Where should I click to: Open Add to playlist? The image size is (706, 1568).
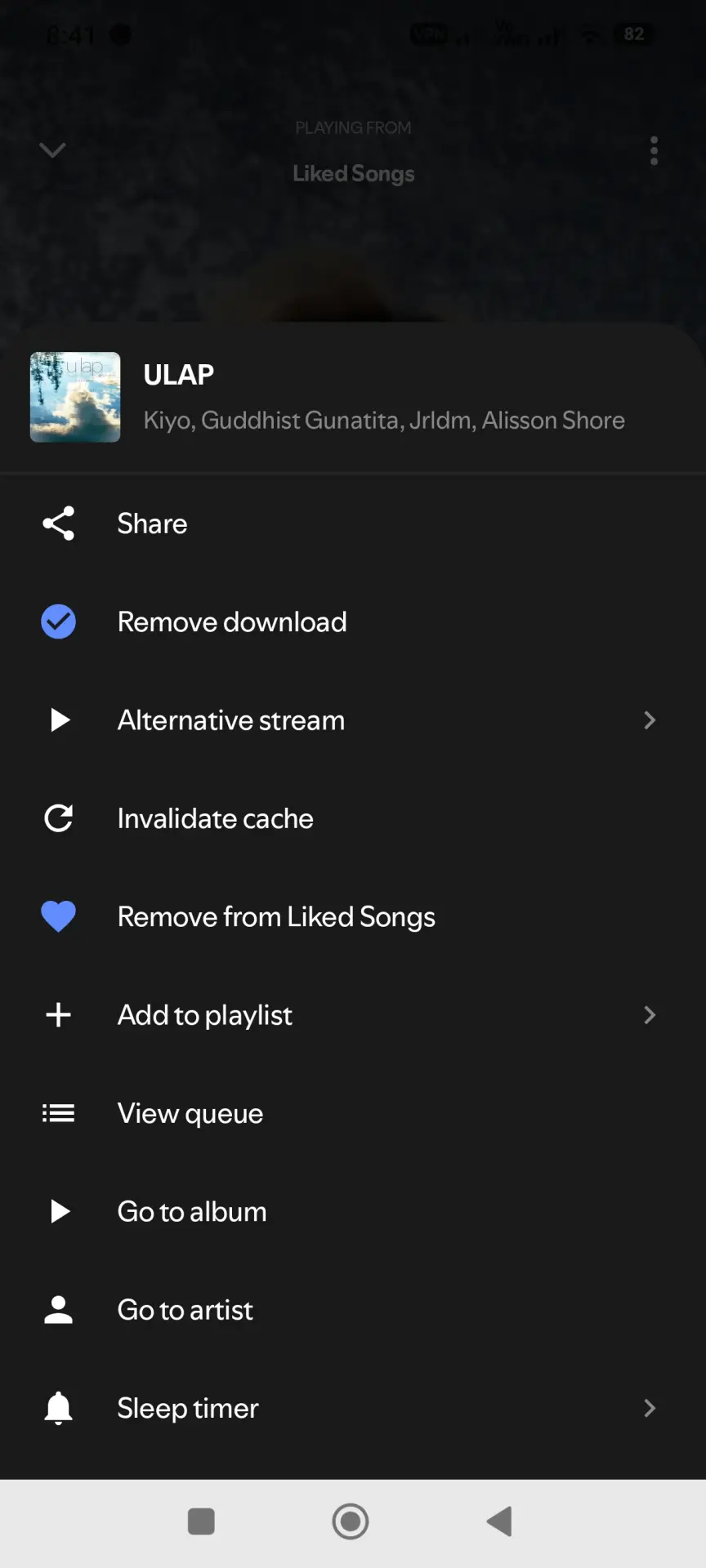pyautogui.click(x=353, y=1015)
